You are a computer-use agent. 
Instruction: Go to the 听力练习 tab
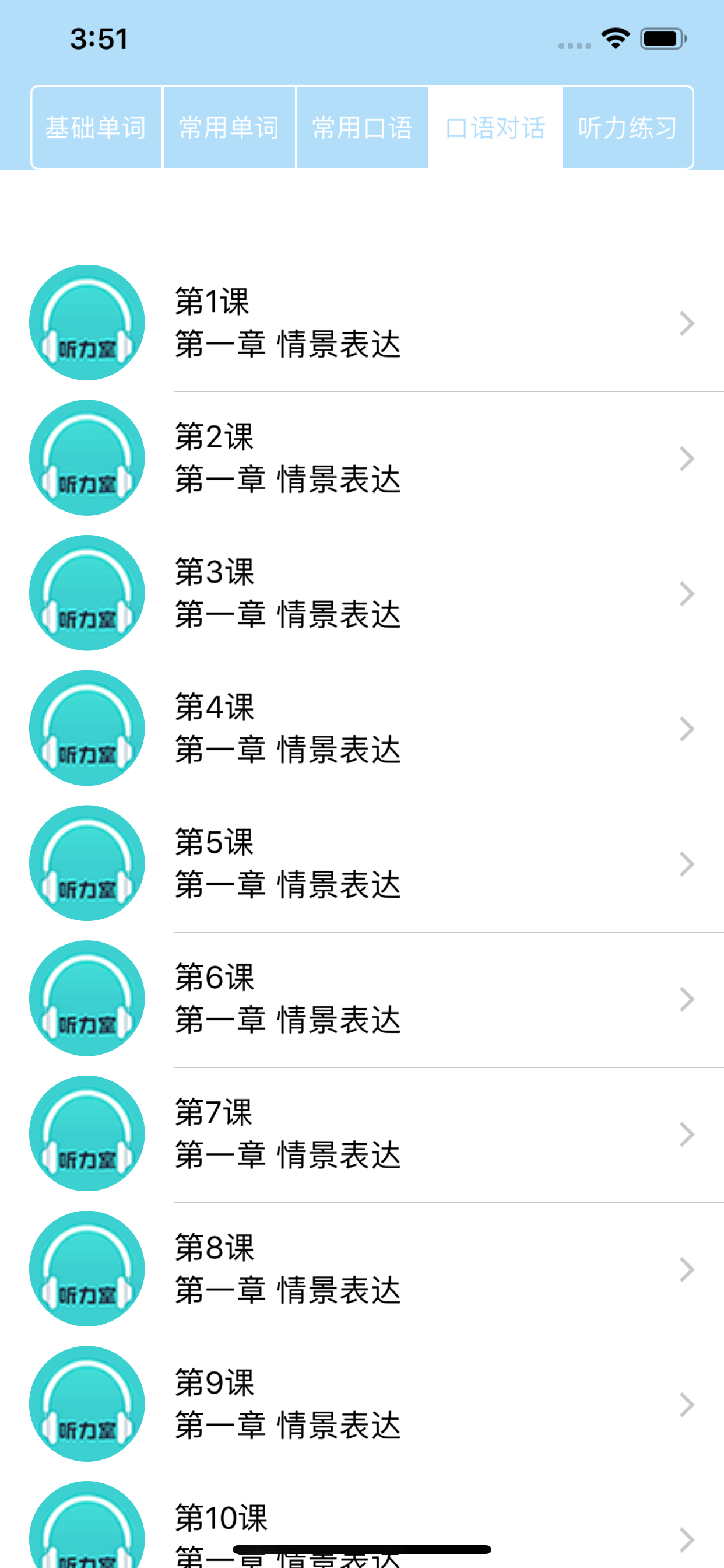(x=627, y=127)
